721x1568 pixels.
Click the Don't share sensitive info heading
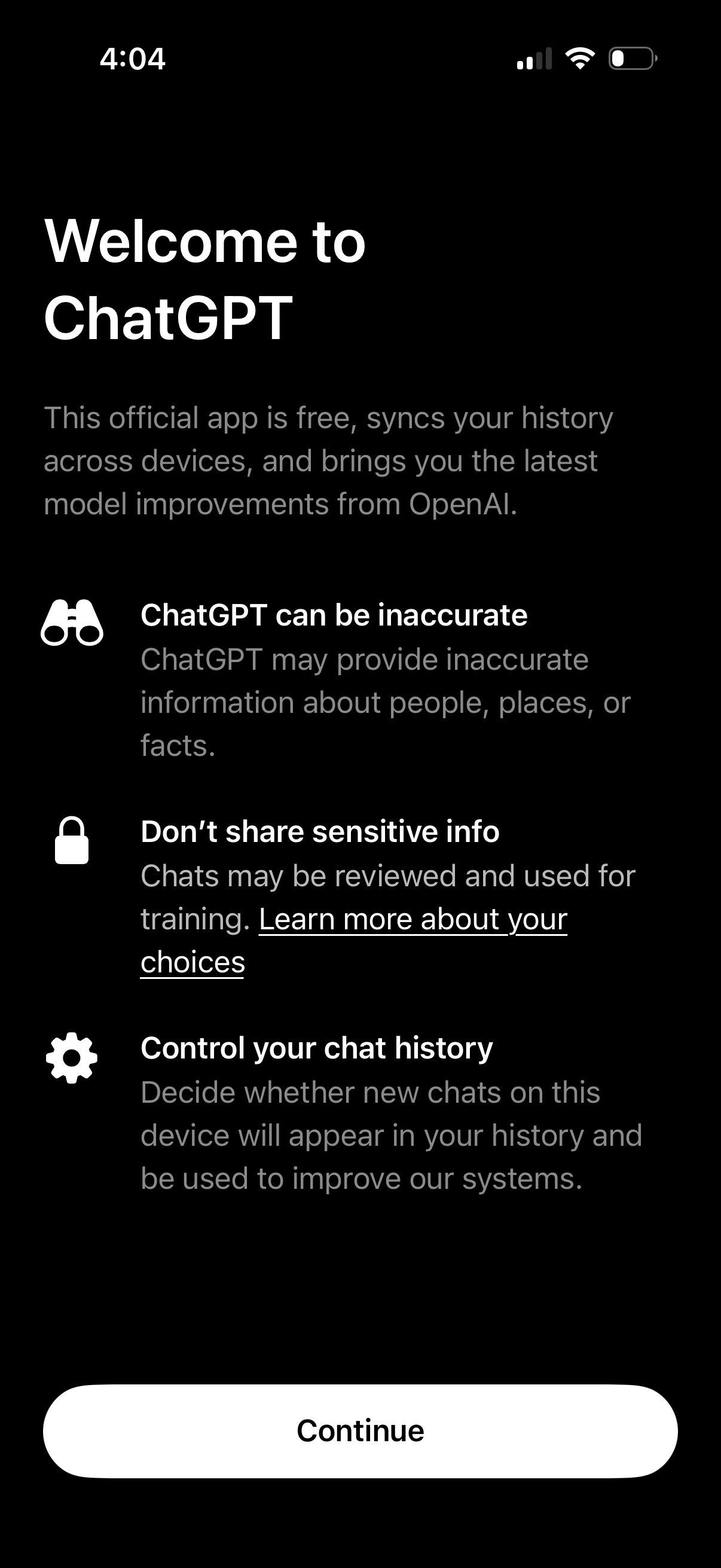(318, 831)
